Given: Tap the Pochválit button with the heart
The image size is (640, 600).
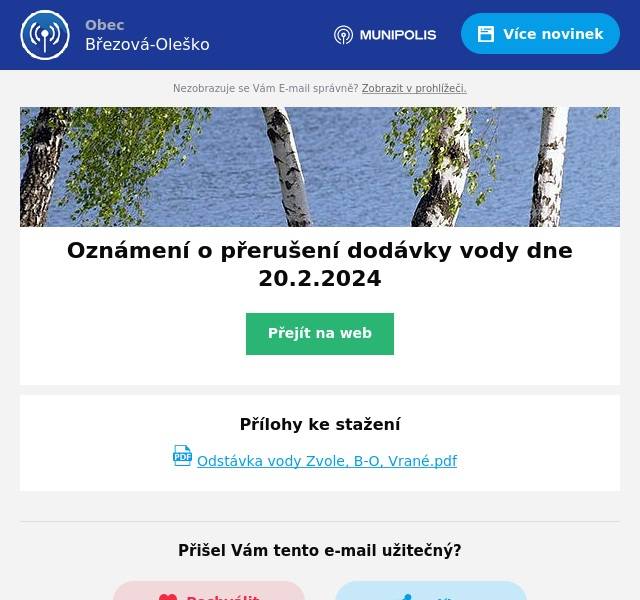Looking at the screenshot, I should click(x=209, y=592).
